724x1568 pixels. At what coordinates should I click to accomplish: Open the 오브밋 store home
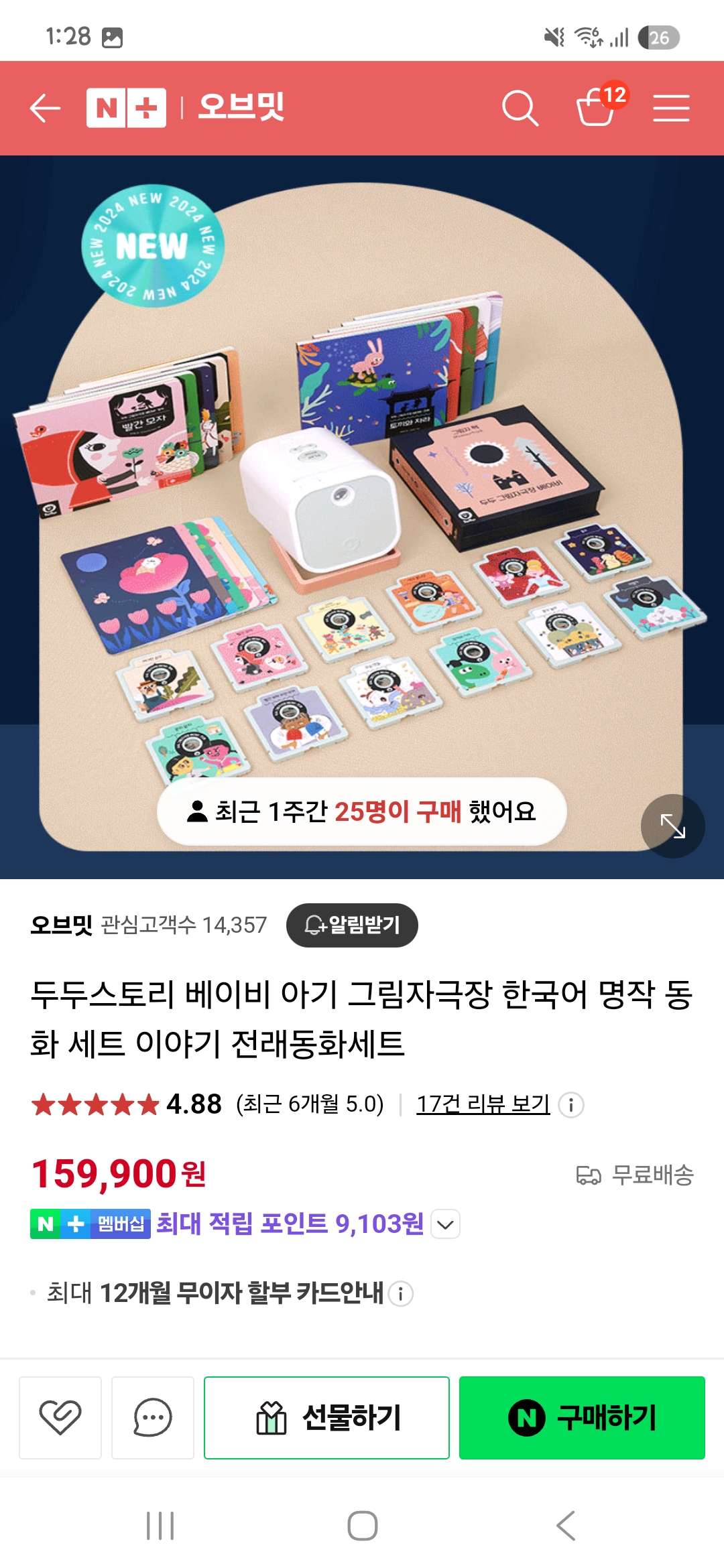[241, 107]
